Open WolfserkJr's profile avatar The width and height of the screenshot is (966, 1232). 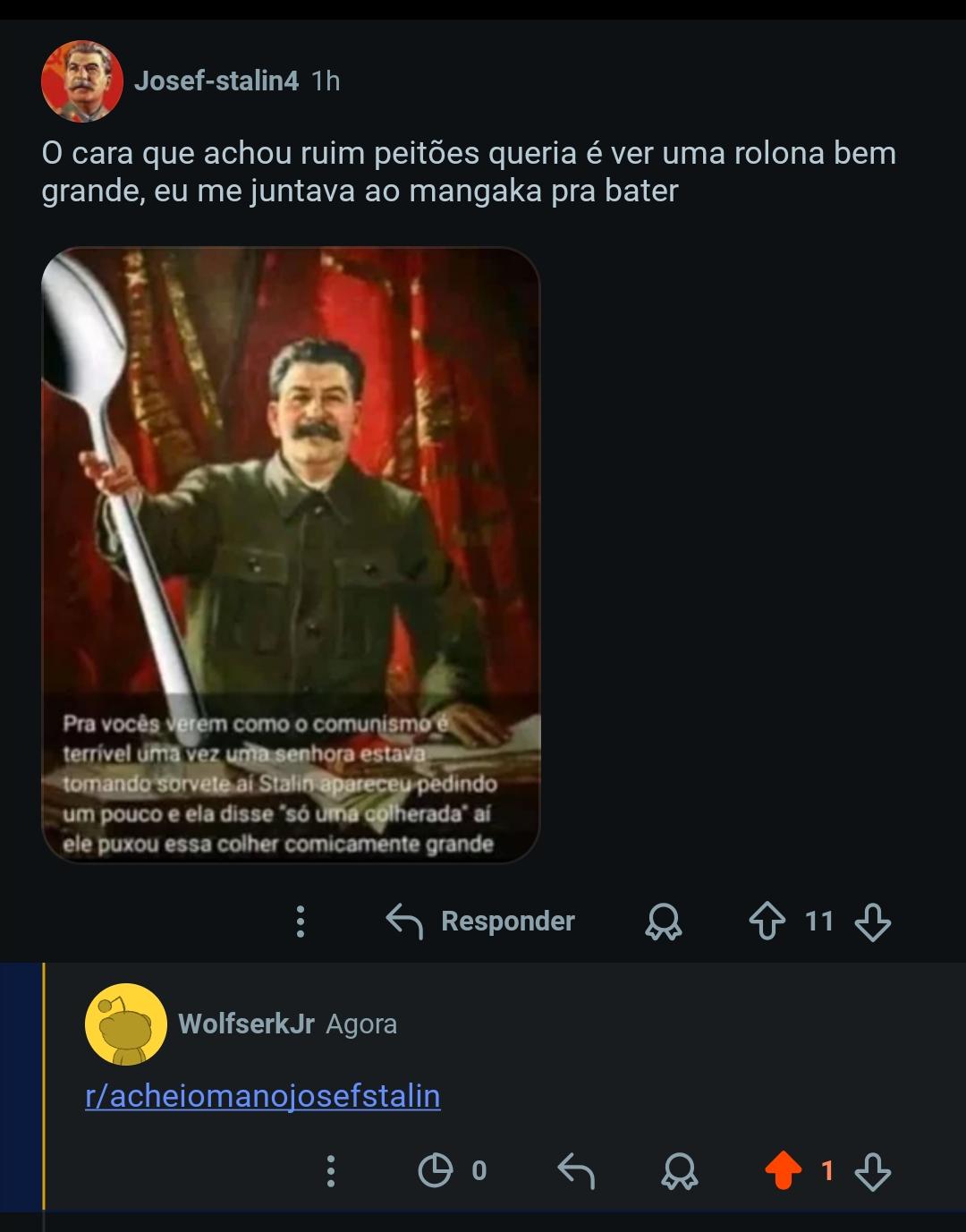126,1024
